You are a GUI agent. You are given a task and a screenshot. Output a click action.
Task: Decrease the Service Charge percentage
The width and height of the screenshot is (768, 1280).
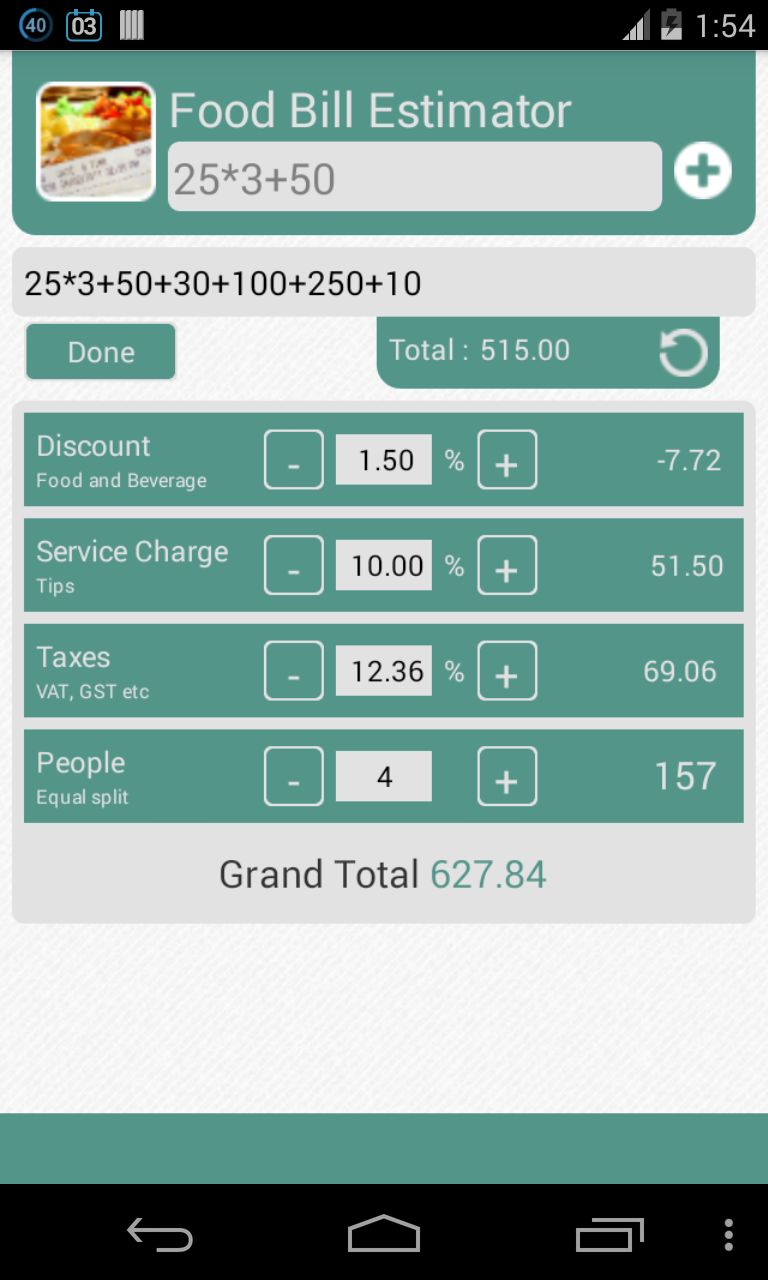[x=294, y=566]
